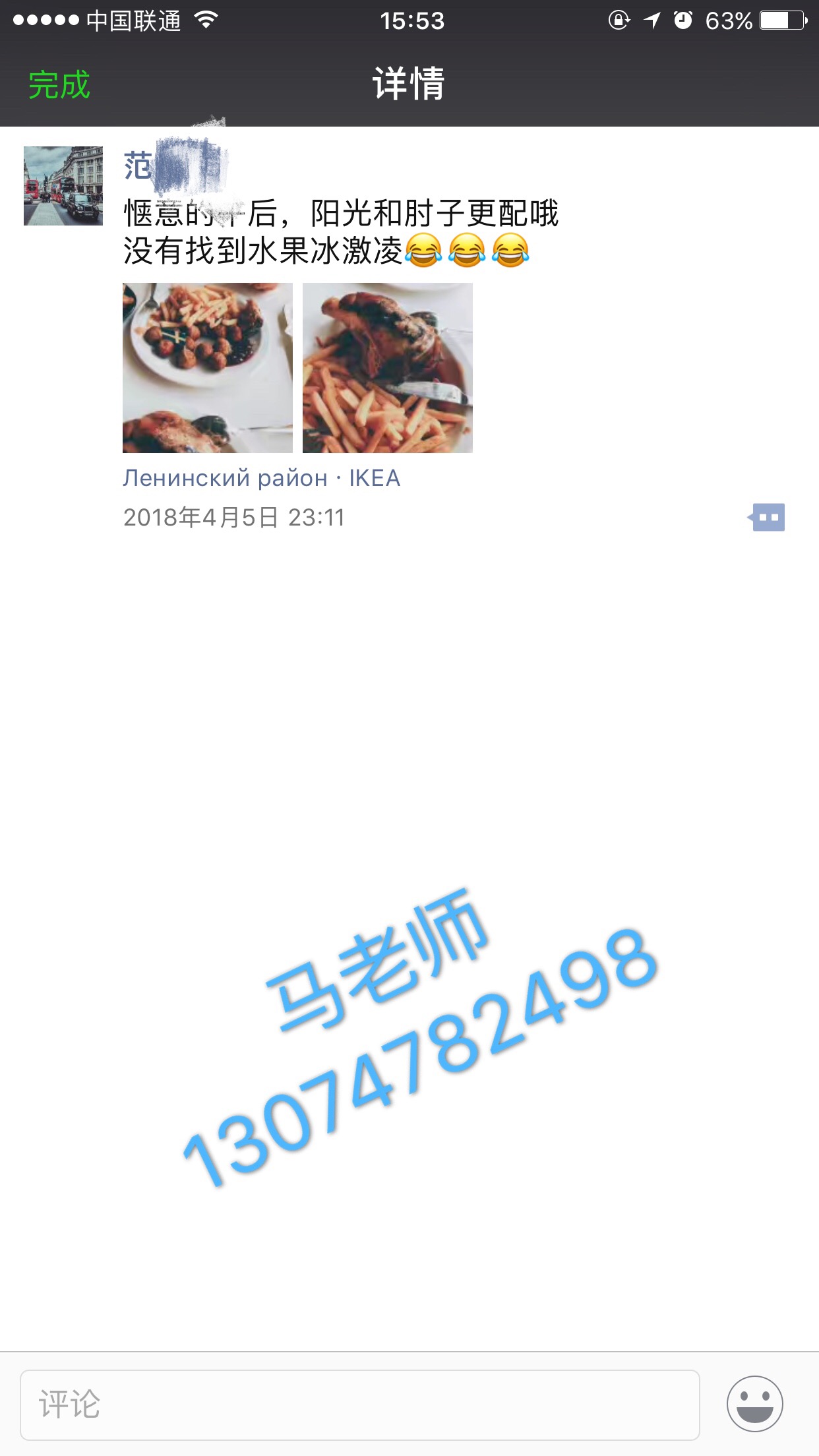Focus the 评论 comment input field
This screenshot has height=1456, width=819.
tap(359, 1405)
